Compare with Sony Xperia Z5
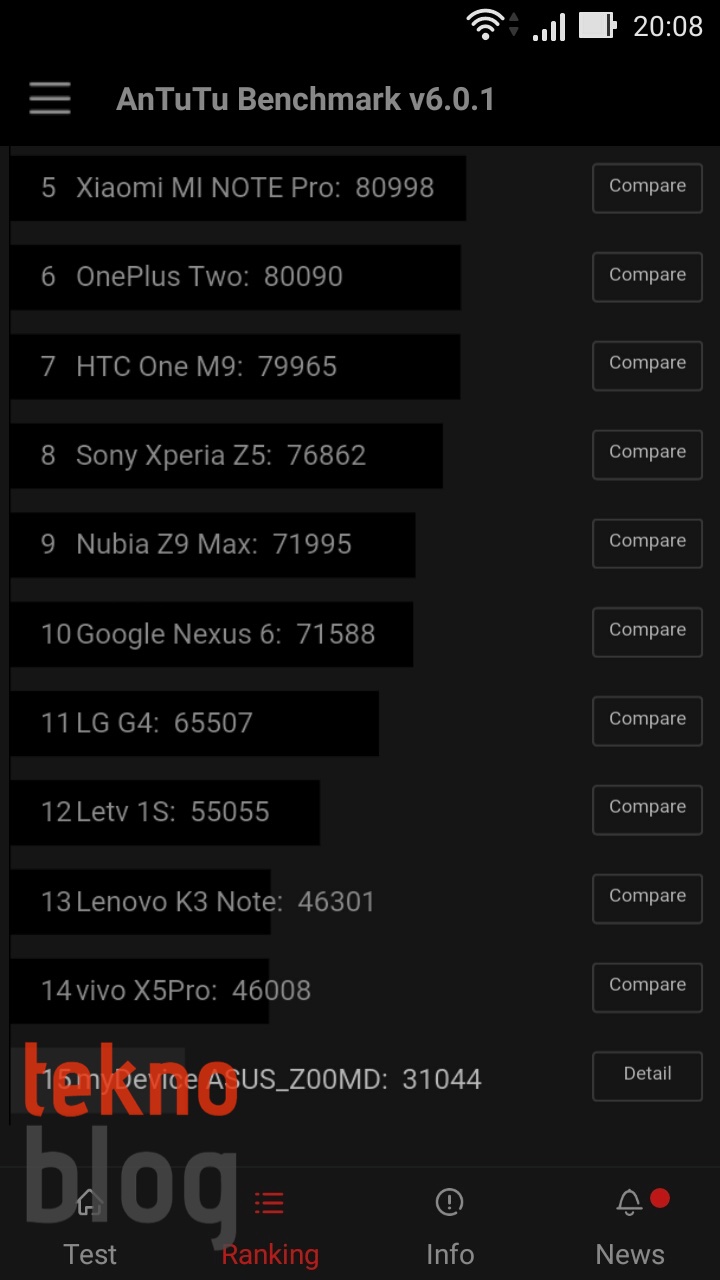Image resolution: width=720 pixels, height=1280 pixels. point(647,454)
